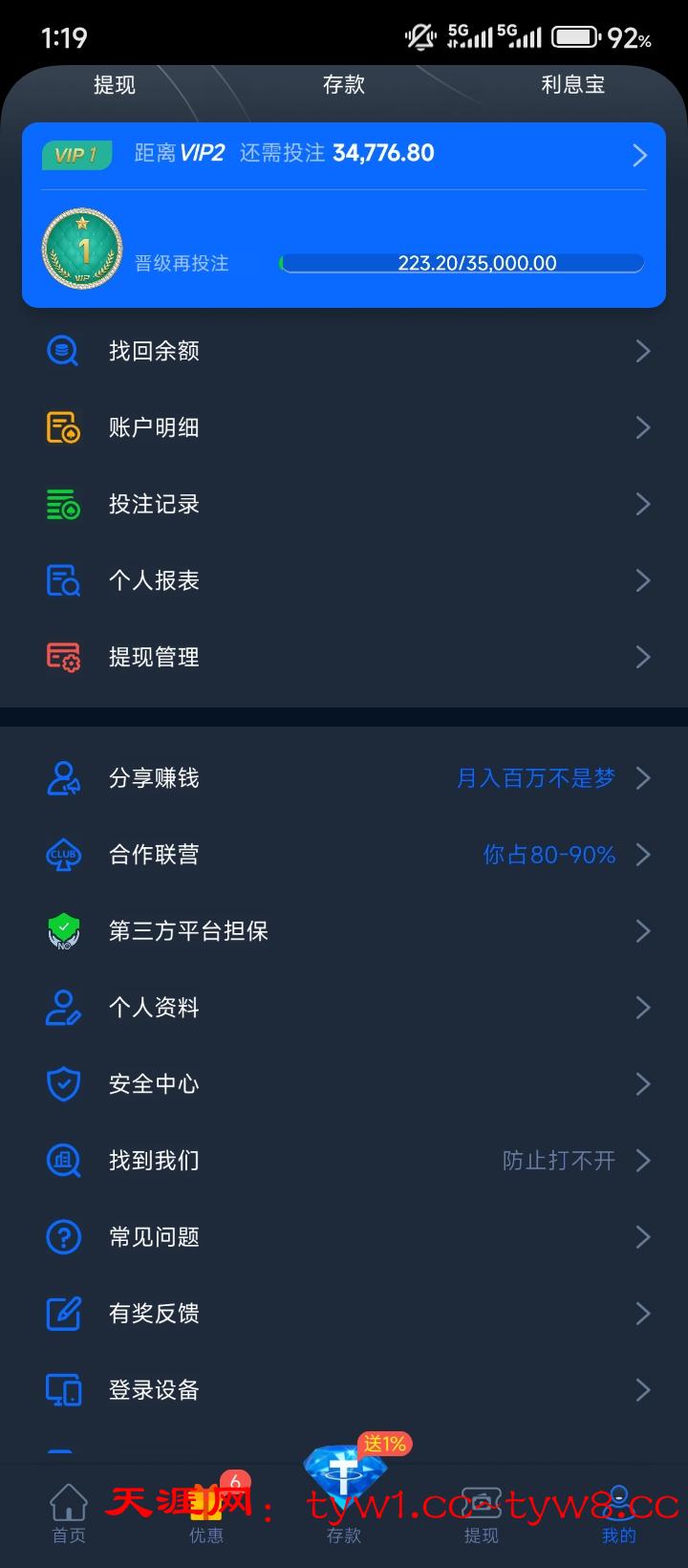Manage 登录设备
This screenshot has width=688, height=1568.
[x=344, y=1390]
